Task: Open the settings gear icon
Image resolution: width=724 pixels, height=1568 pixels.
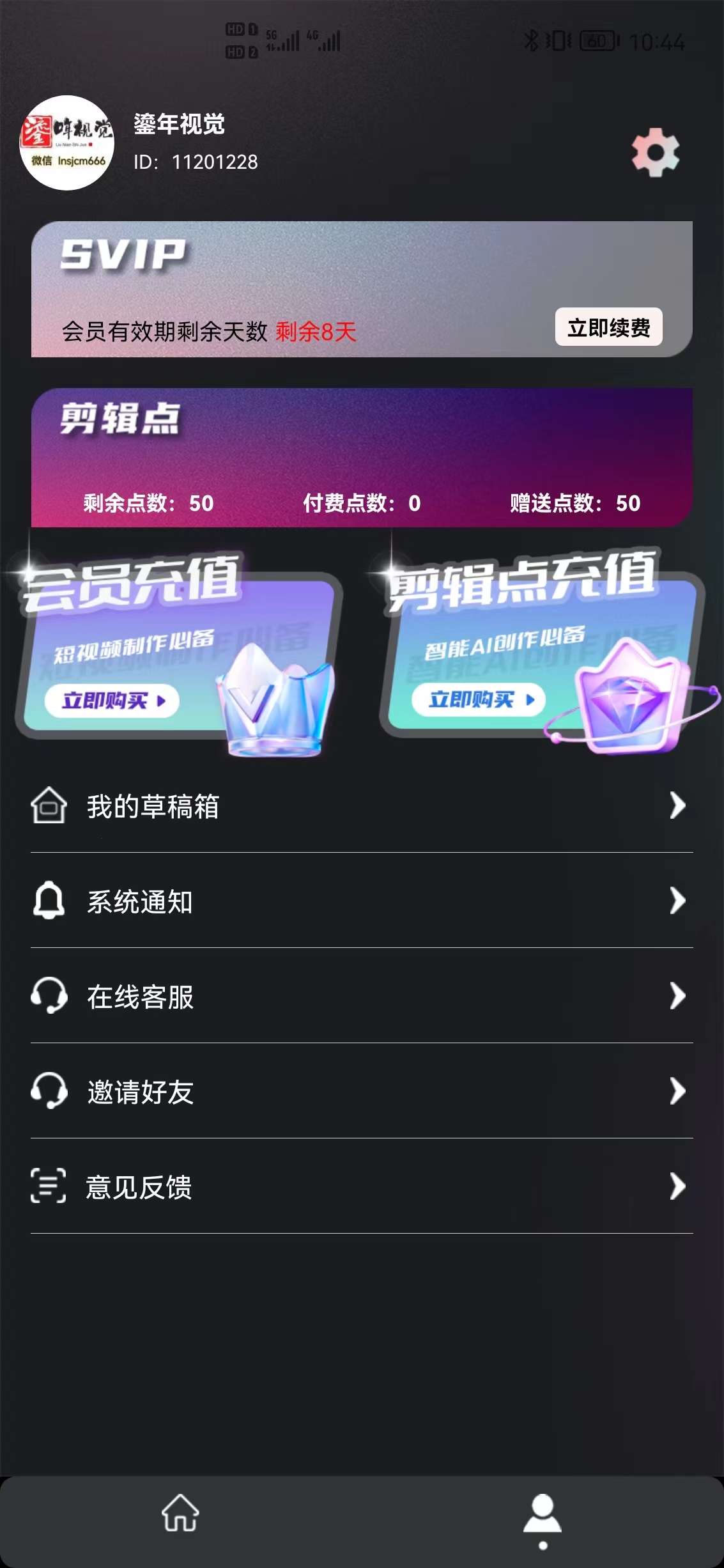Action: point(656,152)
